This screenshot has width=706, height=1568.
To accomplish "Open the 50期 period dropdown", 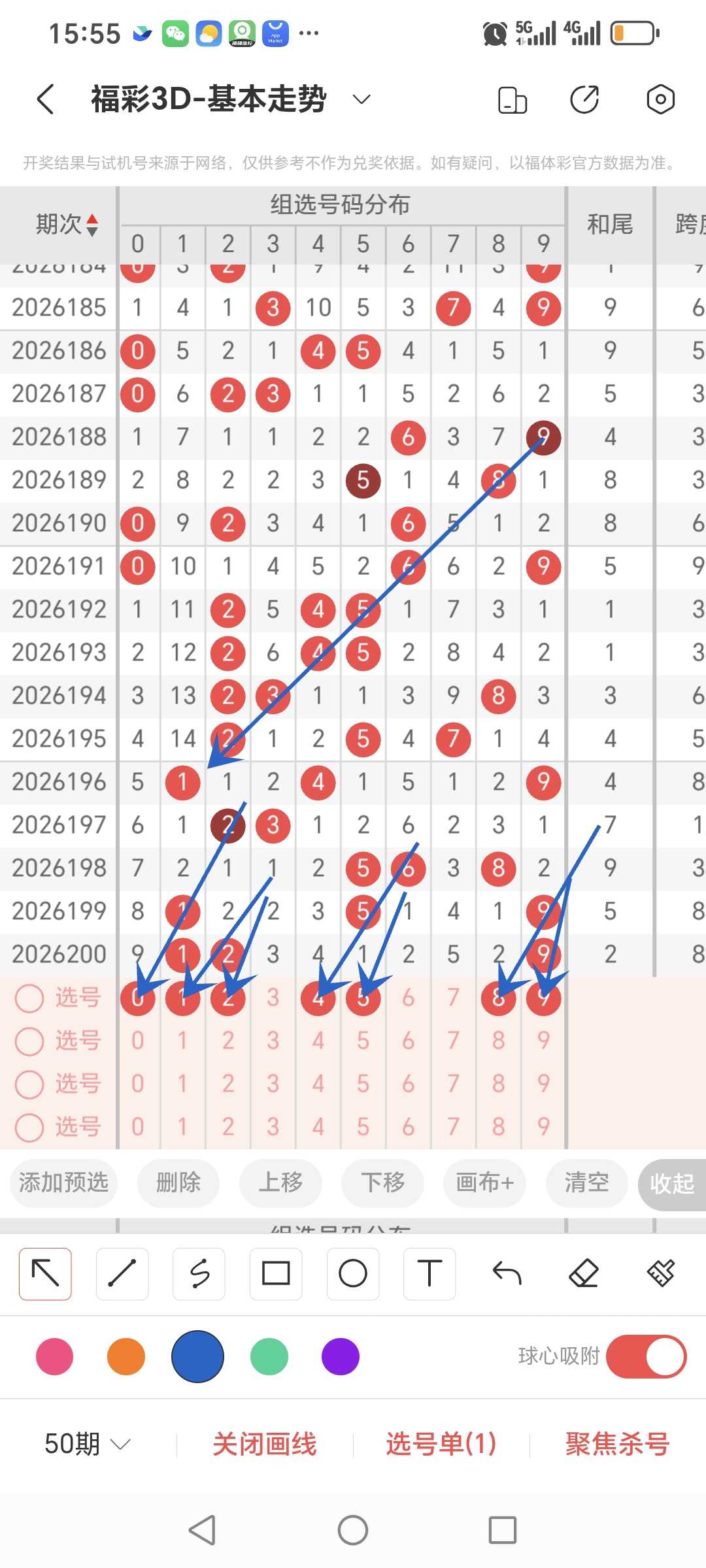I will pos(88,1444).
